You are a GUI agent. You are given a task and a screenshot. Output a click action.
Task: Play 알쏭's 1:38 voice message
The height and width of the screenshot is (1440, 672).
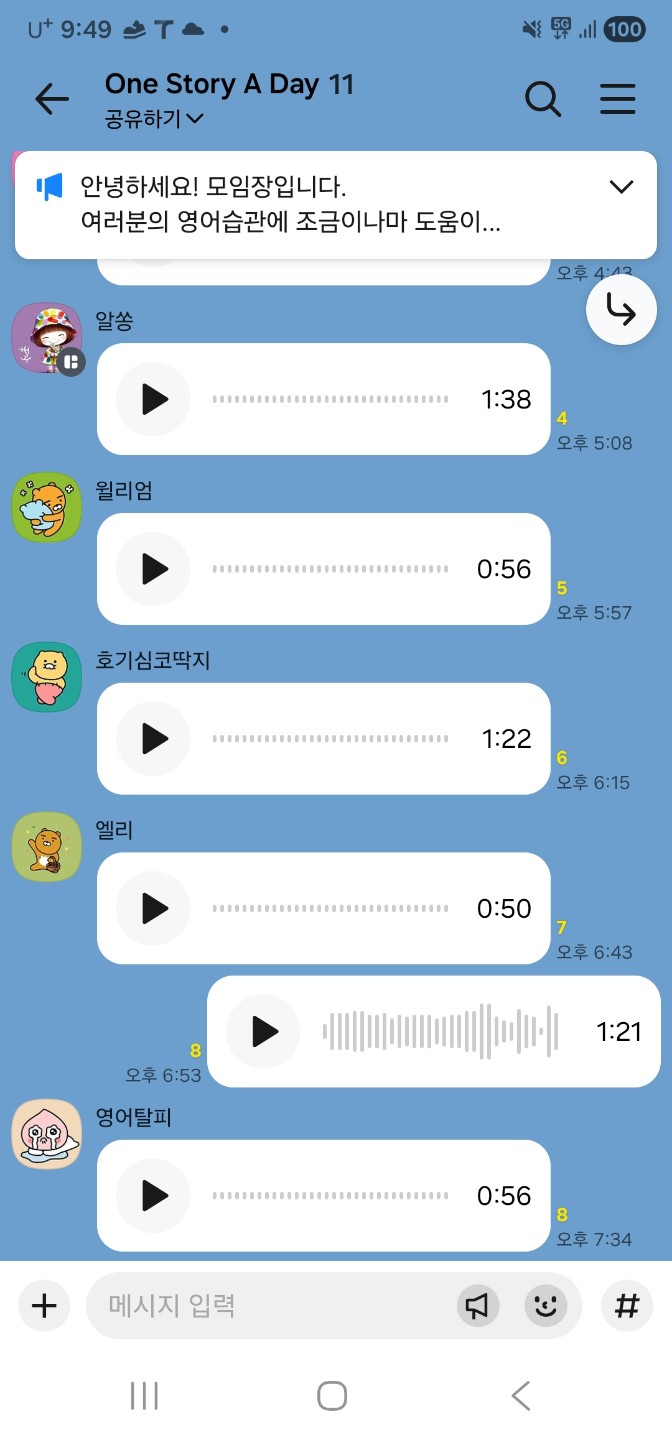(153, 399)
